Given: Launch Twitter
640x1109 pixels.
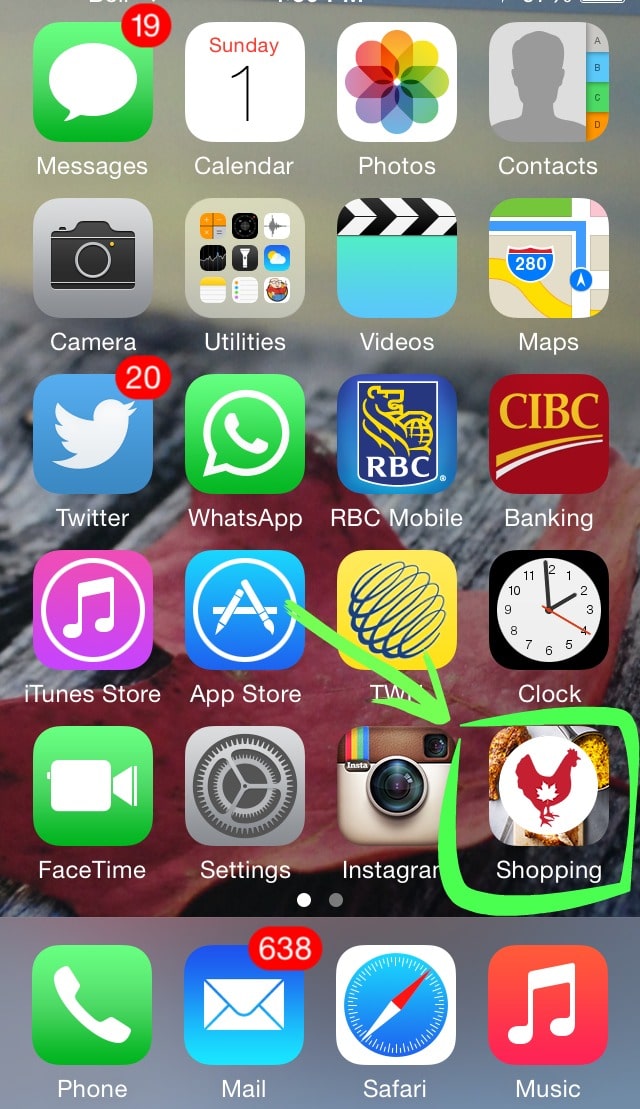Looking at the screenshot, I should pos(93,434).
